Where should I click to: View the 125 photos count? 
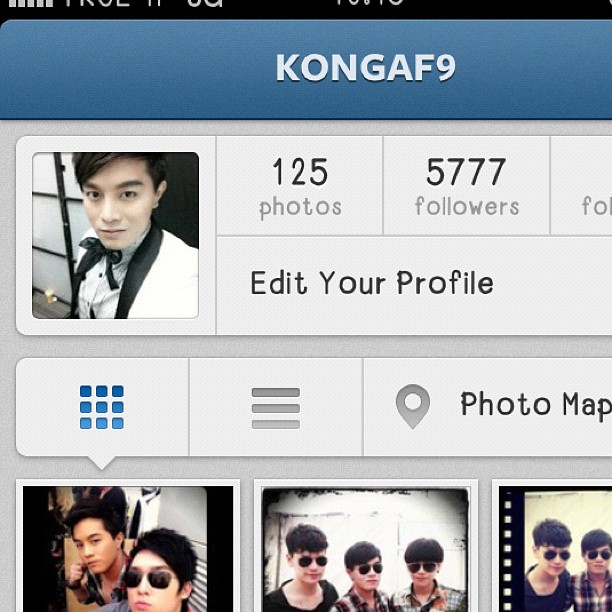coord(300,186)
